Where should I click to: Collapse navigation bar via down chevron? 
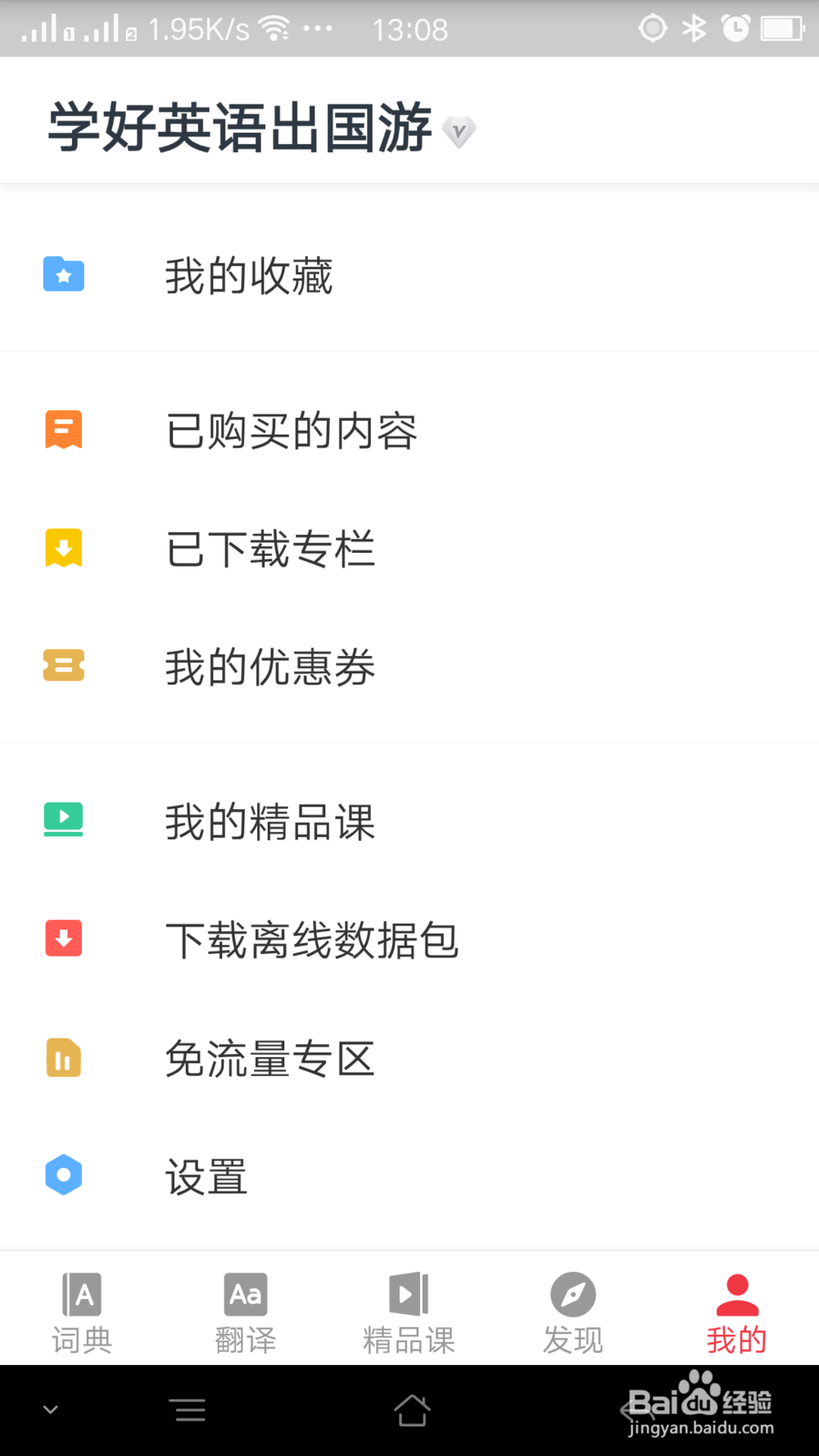click(51, 1410)
